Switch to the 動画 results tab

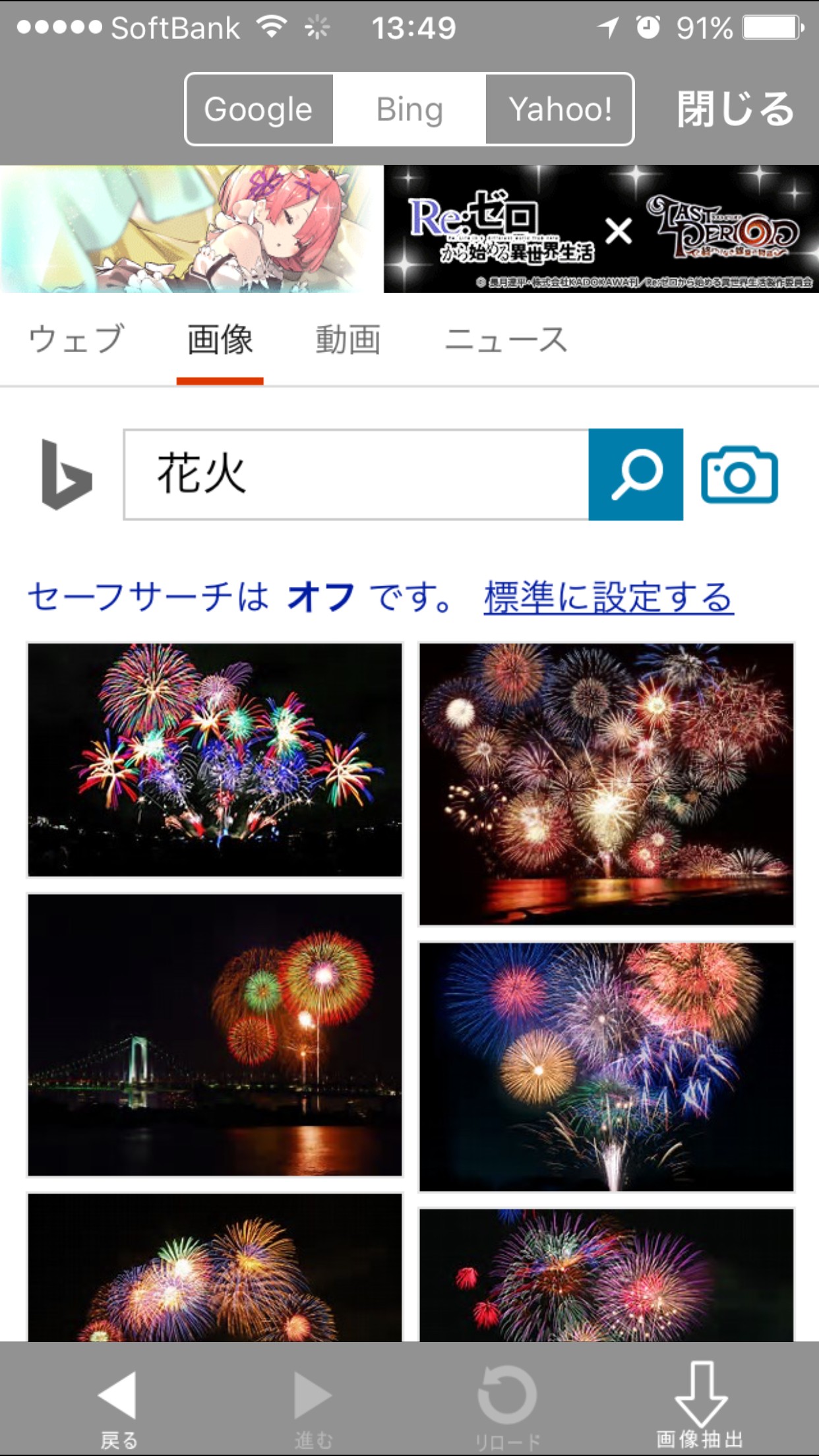(348, 340)
